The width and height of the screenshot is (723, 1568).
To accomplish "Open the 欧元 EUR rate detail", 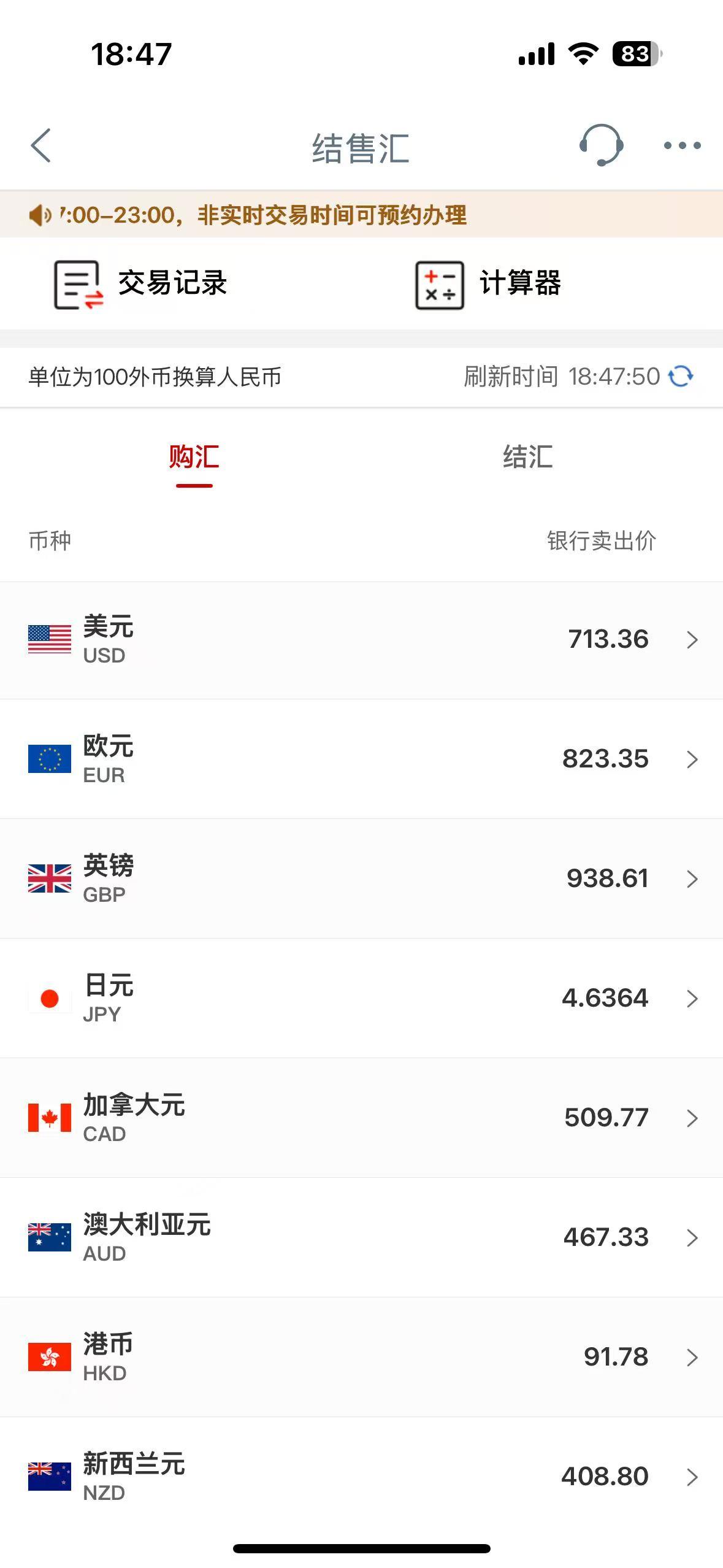I will (362, 759).
